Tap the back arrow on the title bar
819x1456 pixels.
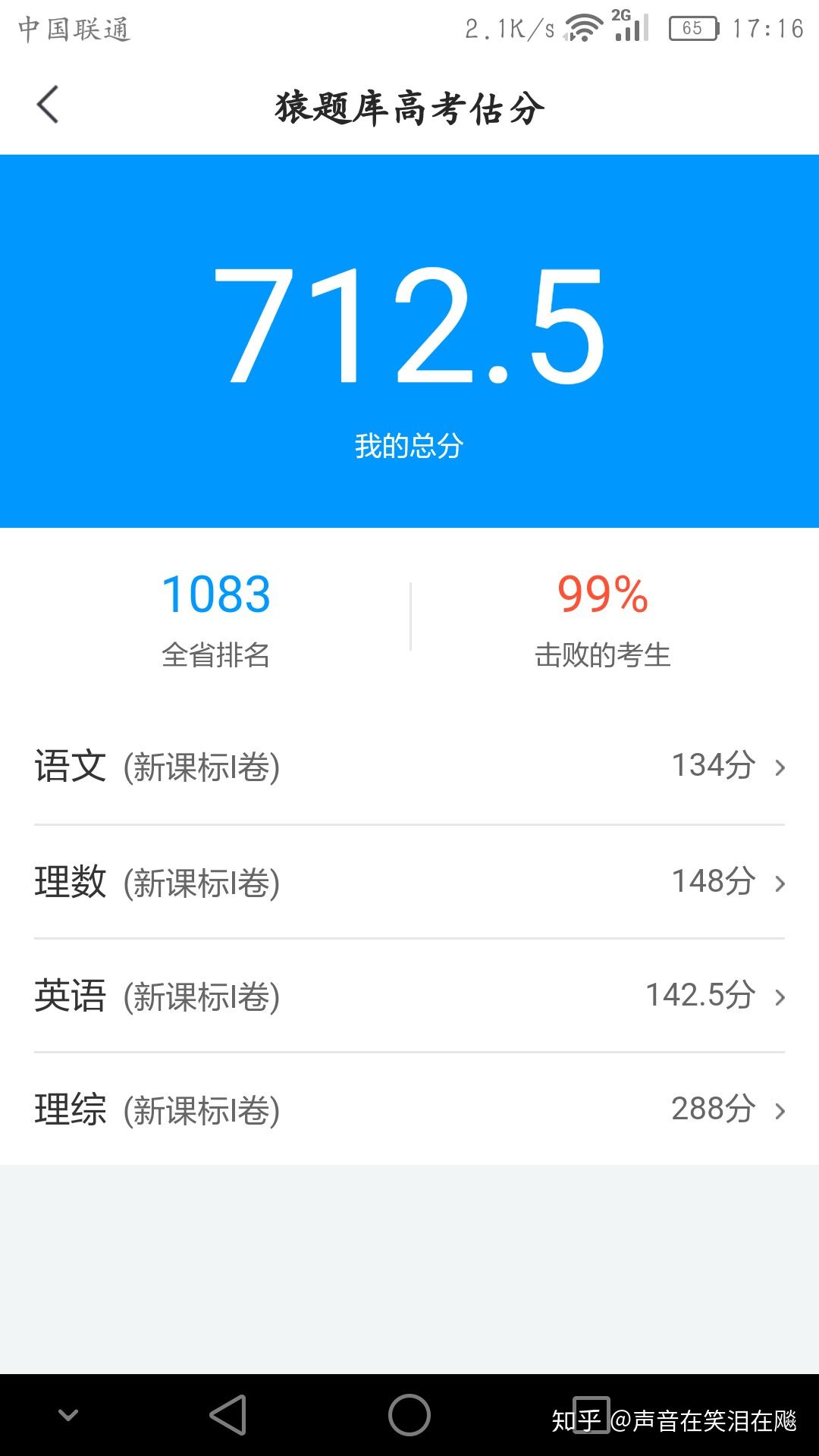[x=48, y=105]
